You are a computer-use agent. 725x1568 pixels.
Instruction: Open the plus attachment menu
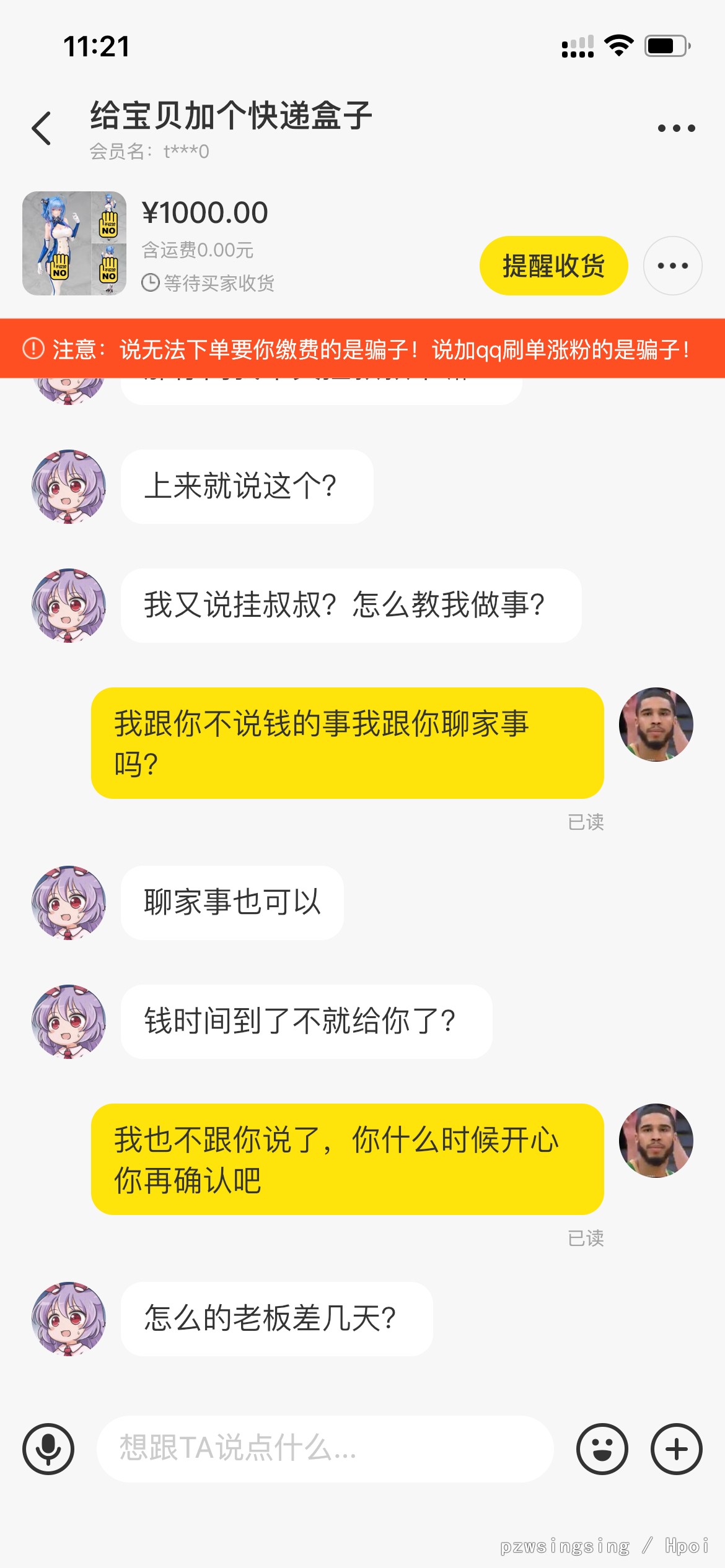coord(676,1449)
